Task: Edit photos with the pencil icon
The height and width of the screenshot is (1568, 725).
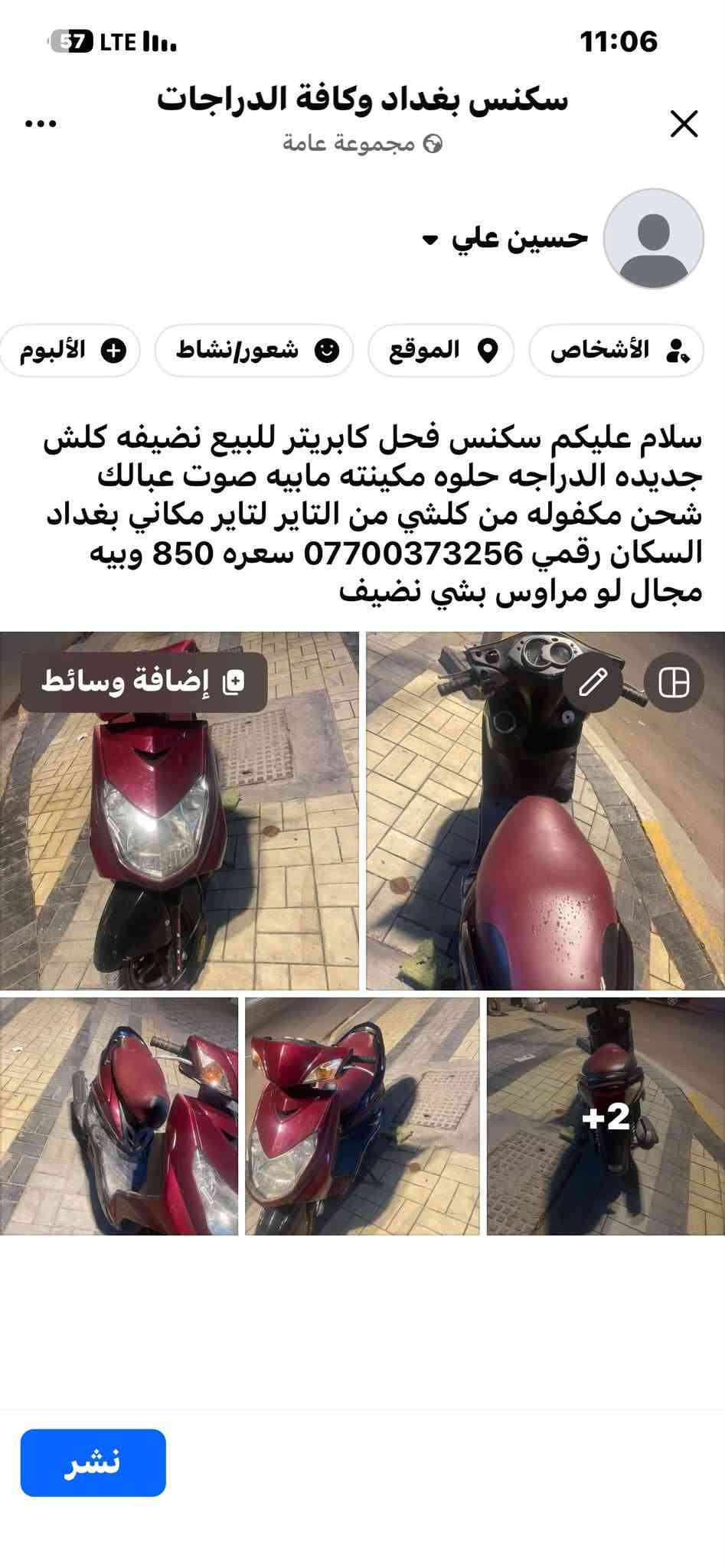Action: pos(593,682)
